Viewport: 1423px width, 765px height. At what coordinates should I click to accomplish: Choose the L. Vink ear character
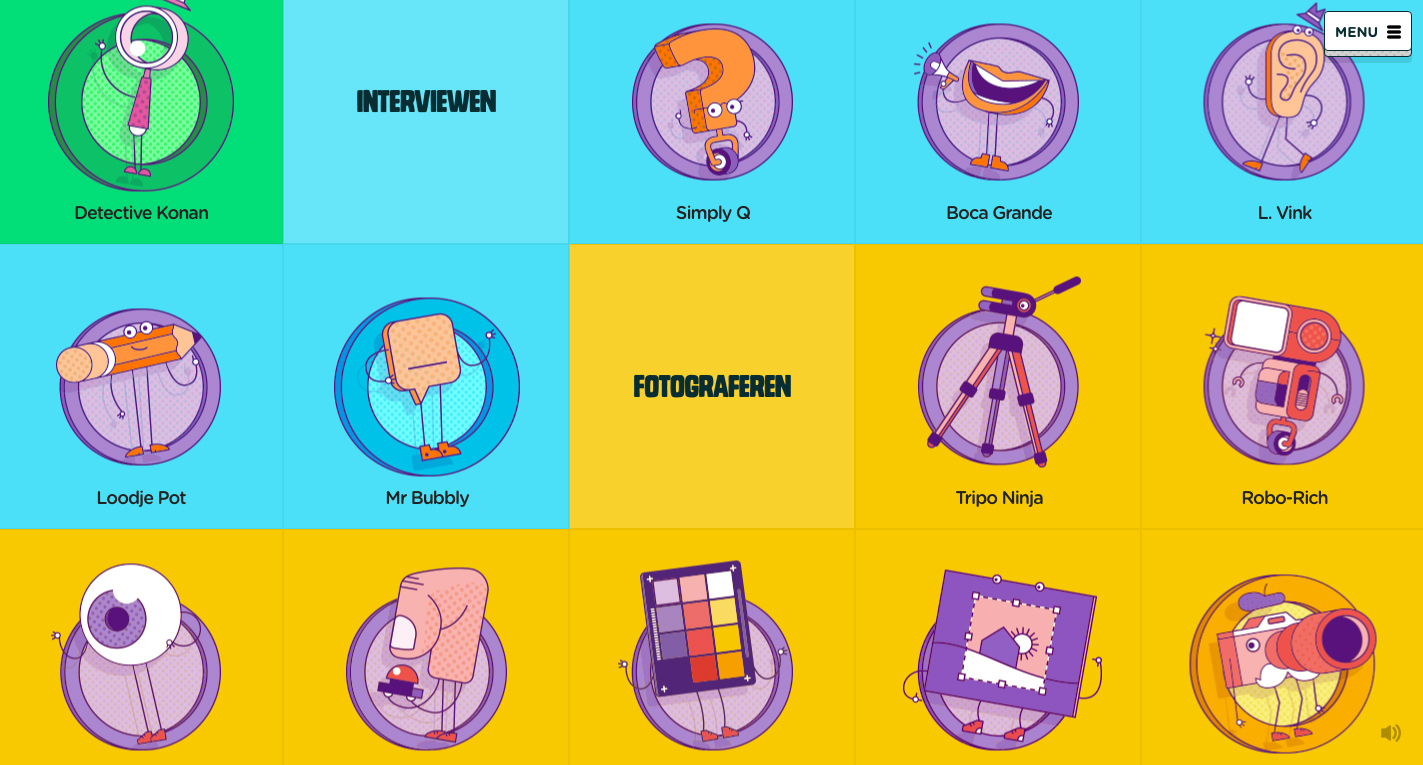coord(1284,110)
